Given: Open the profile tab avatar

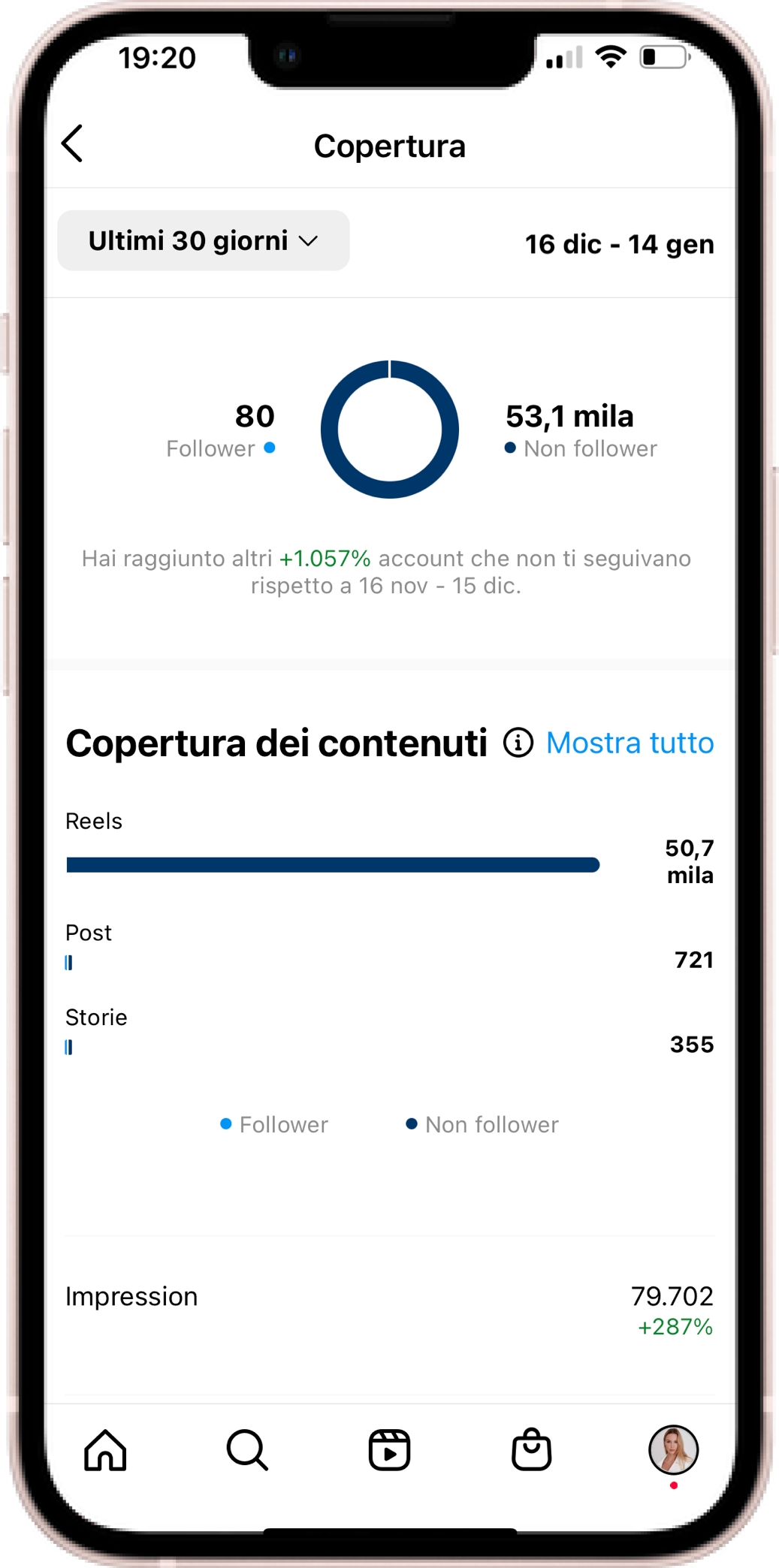Looking at the screenshot, I should [673, 1449].
